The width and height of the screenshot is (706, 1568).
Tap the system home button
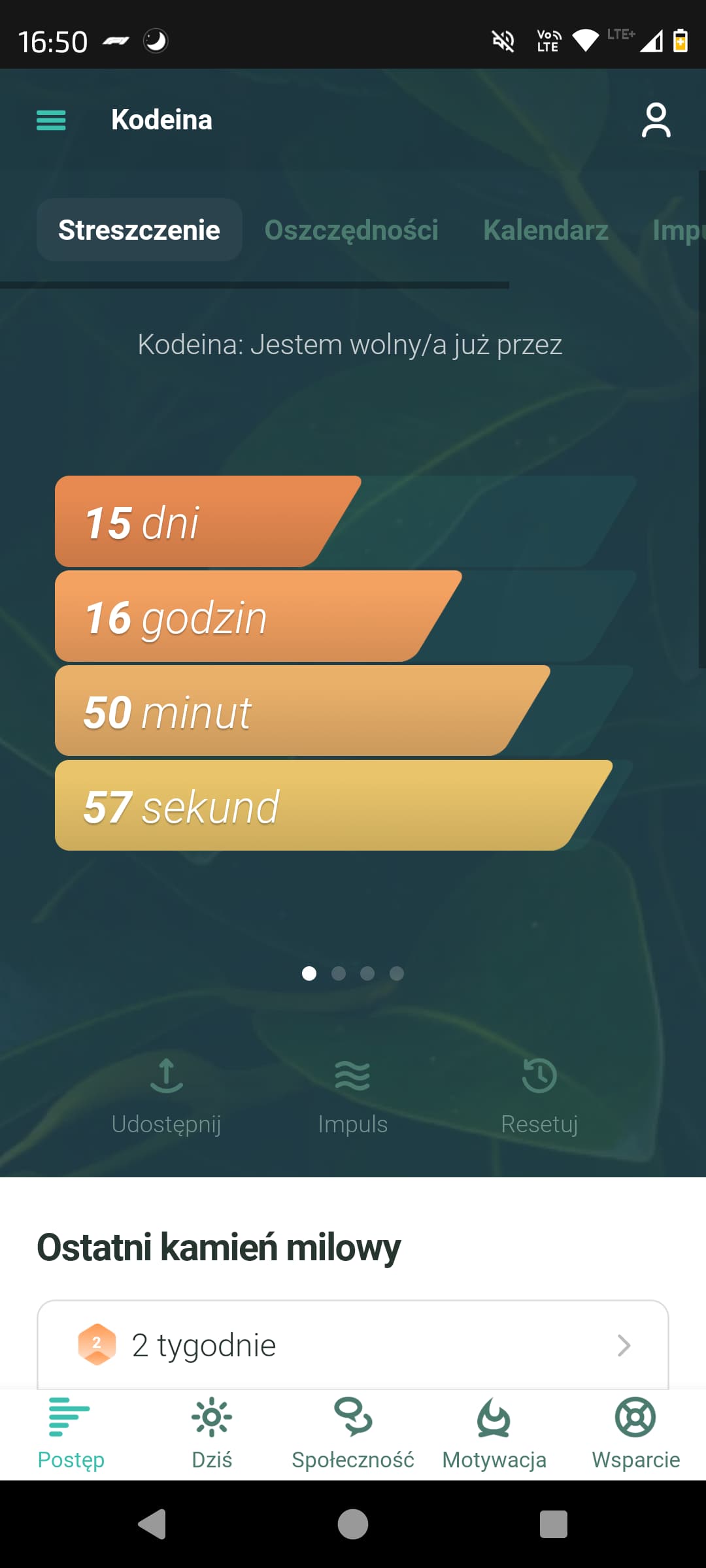[353, 1524]
